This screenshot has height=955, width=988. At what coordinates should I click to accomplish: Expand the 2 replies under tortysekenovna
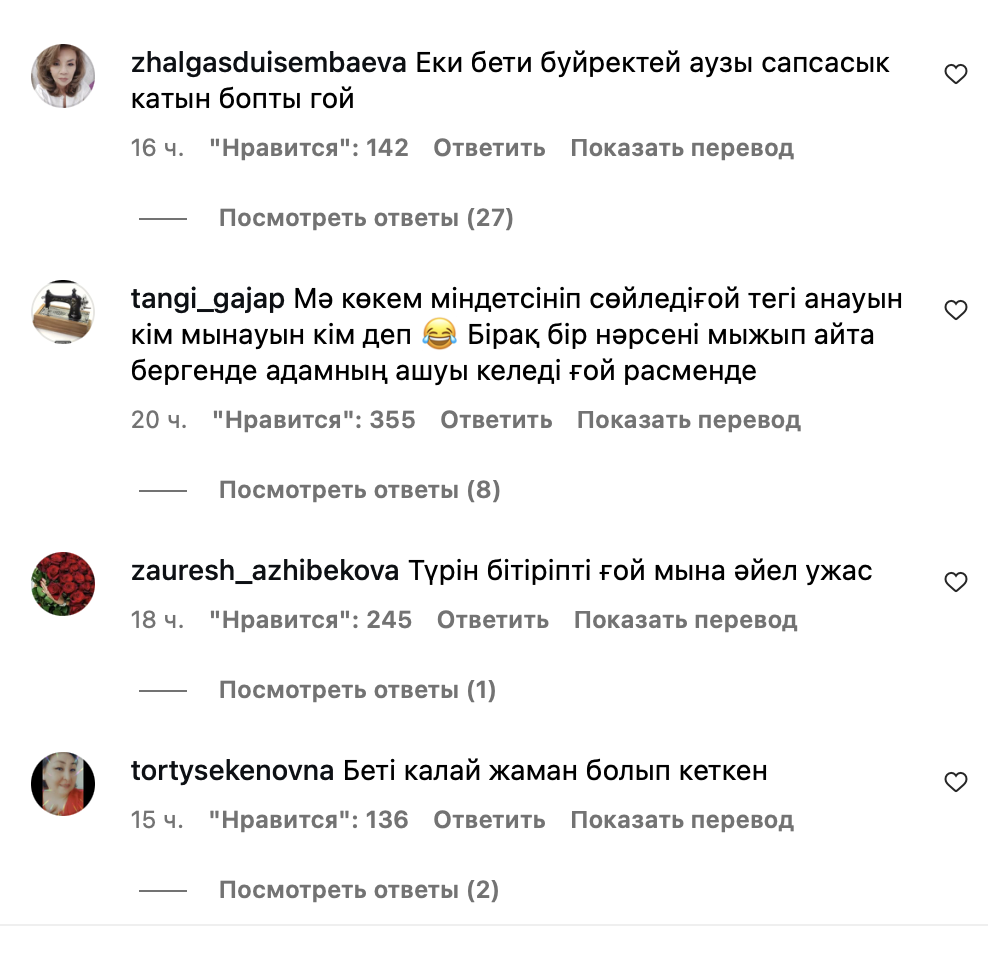pyautogui.click(x=358, y=890)
